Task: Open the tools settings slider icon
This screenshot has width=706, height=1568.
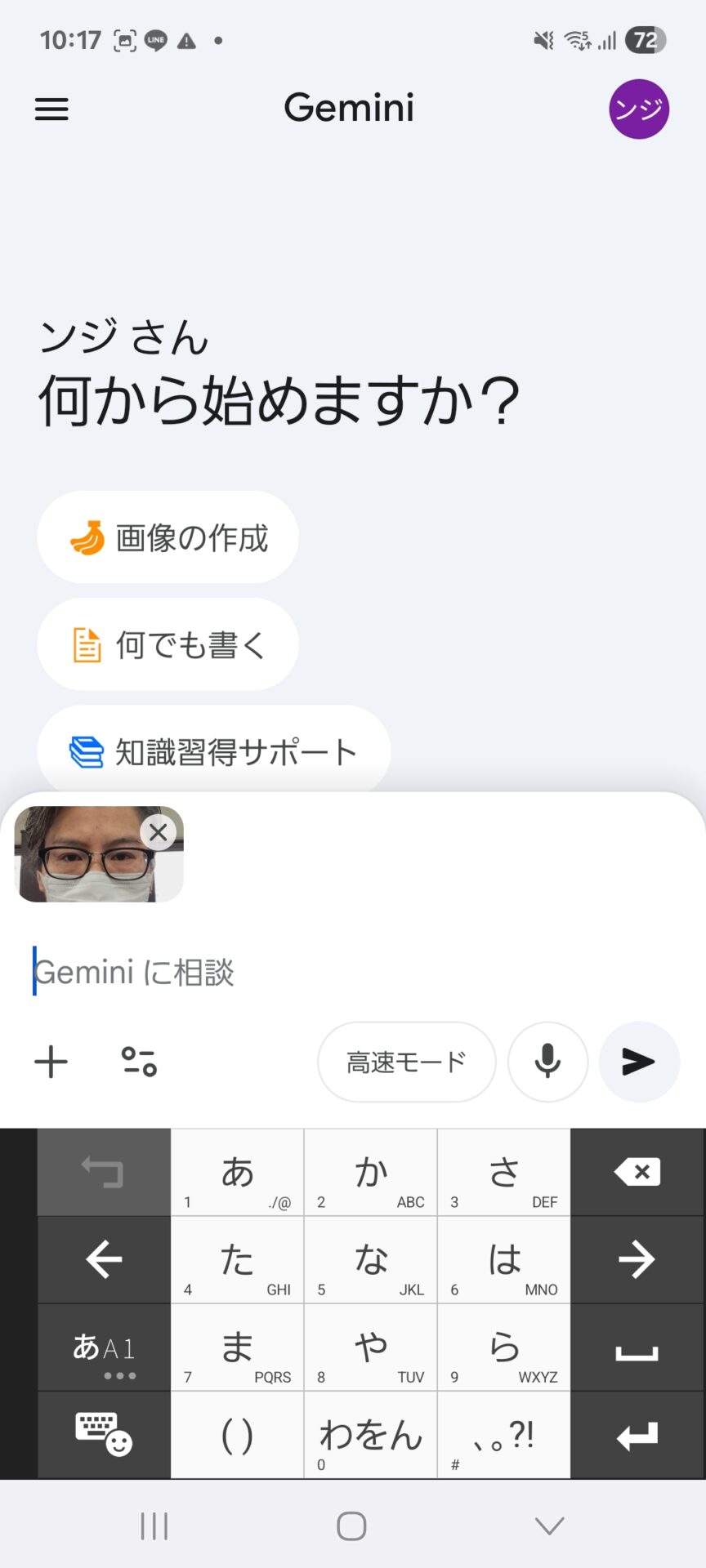Action: 139,1062
